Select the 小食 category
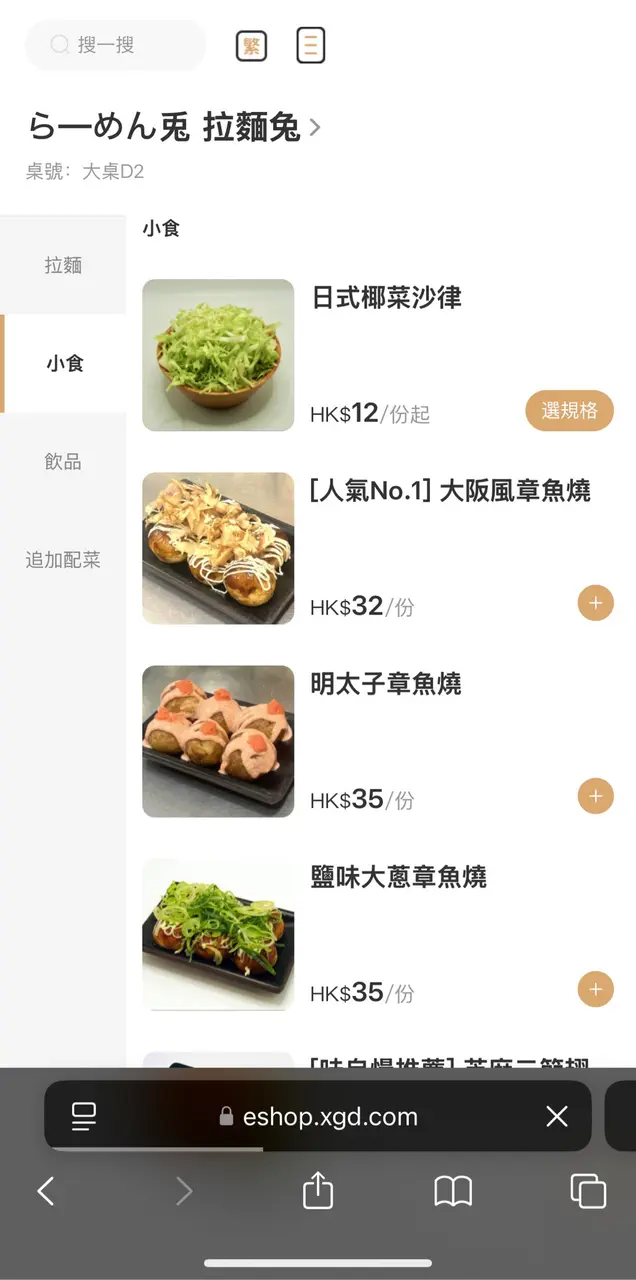 pyautogui.click(x=64, y=363)
